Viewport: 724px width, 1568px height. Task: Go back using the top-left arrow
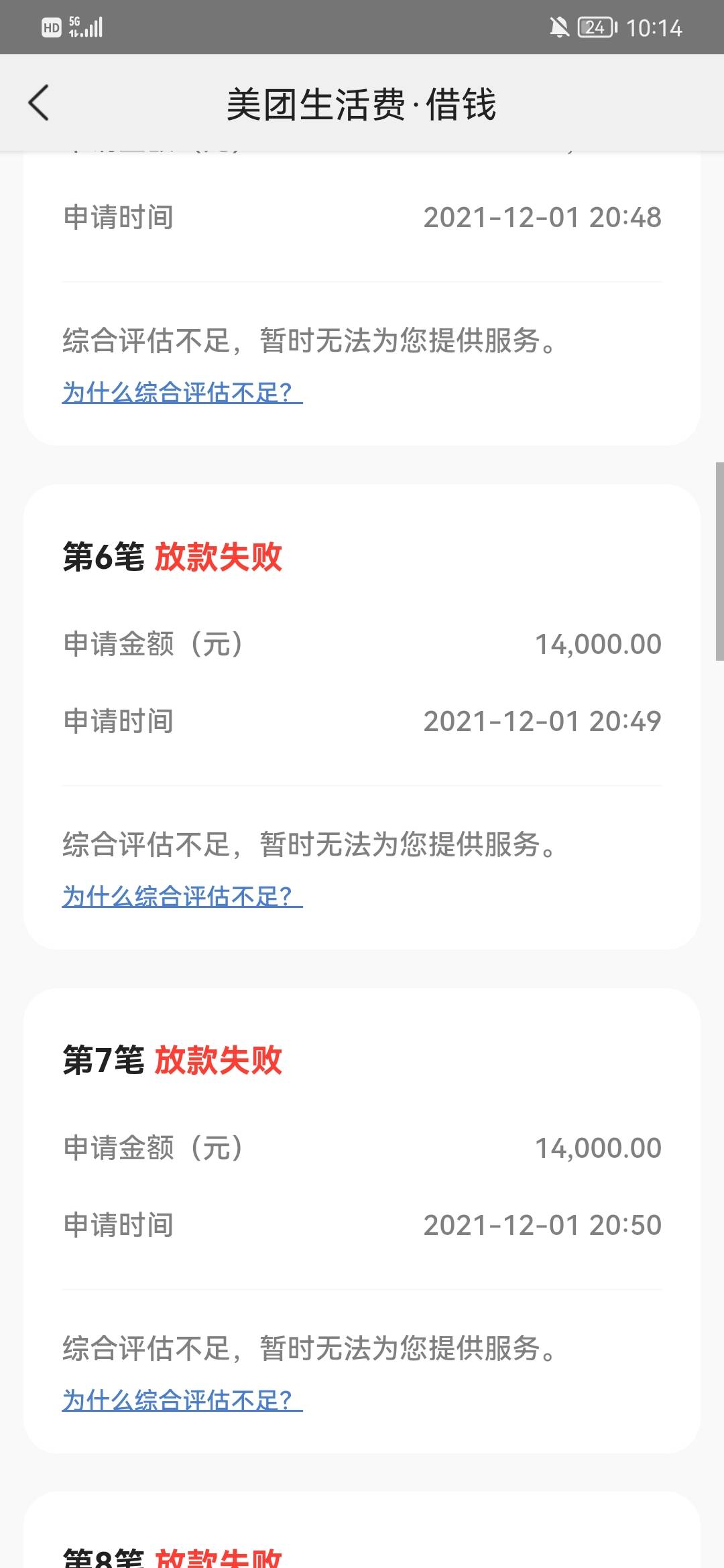(x=39, y=103)
